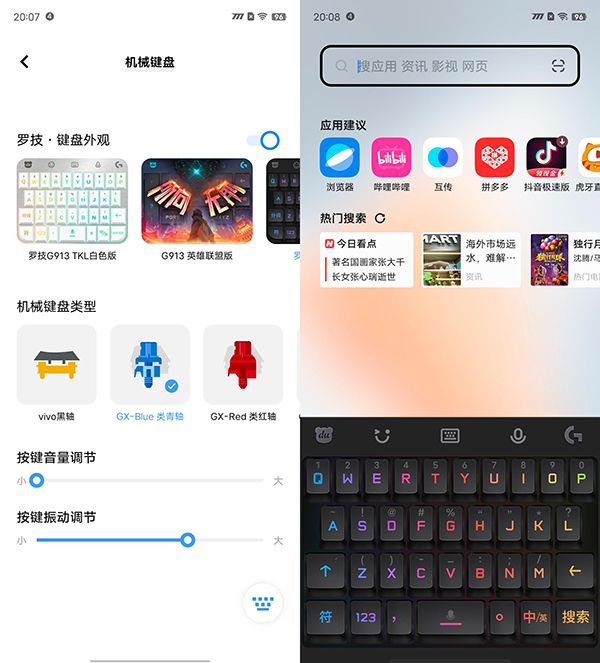Choose the G913 英雄联盟版 keyboard skin
Viewport: 600px width, 663px height.
coord(197,200)
